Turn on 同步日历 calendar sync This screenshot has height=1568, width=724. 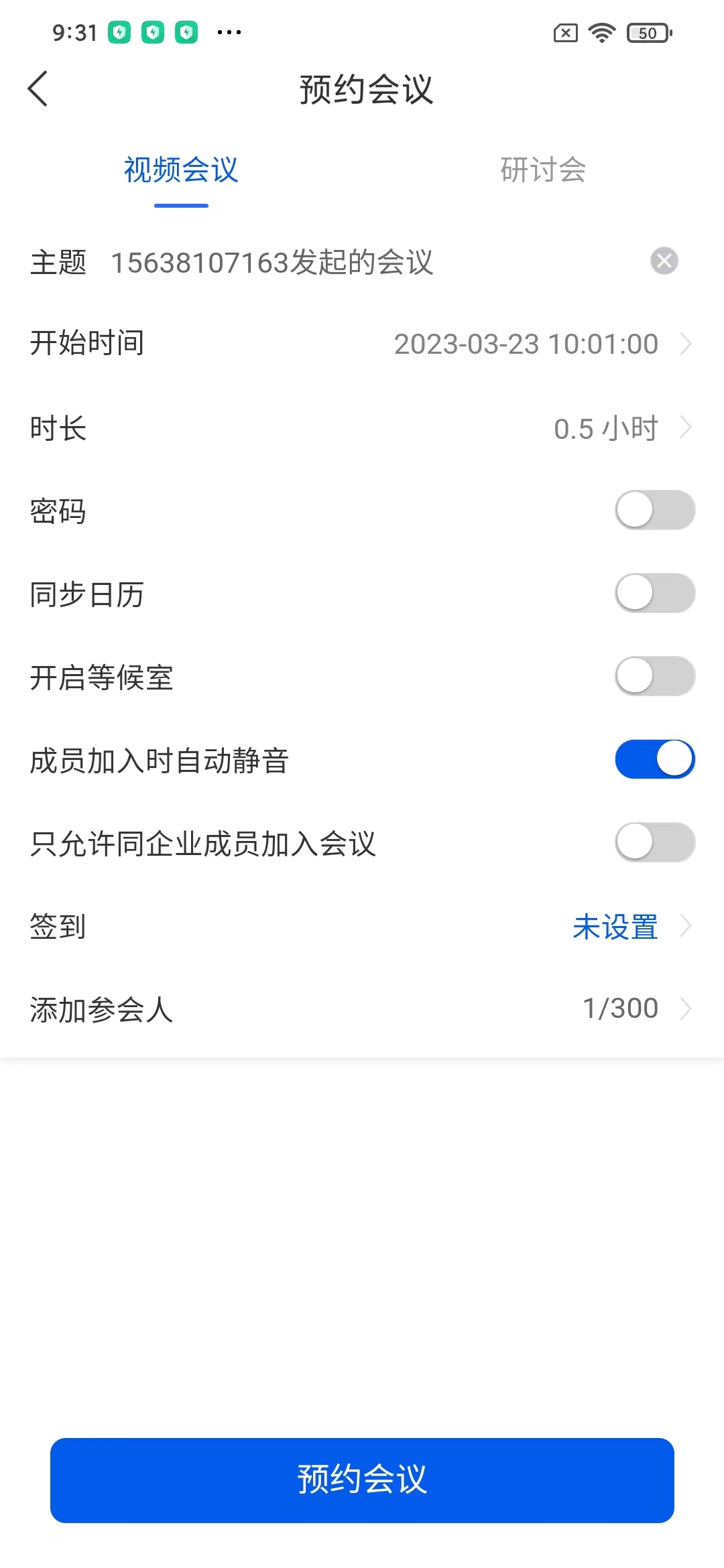[654, 593]
